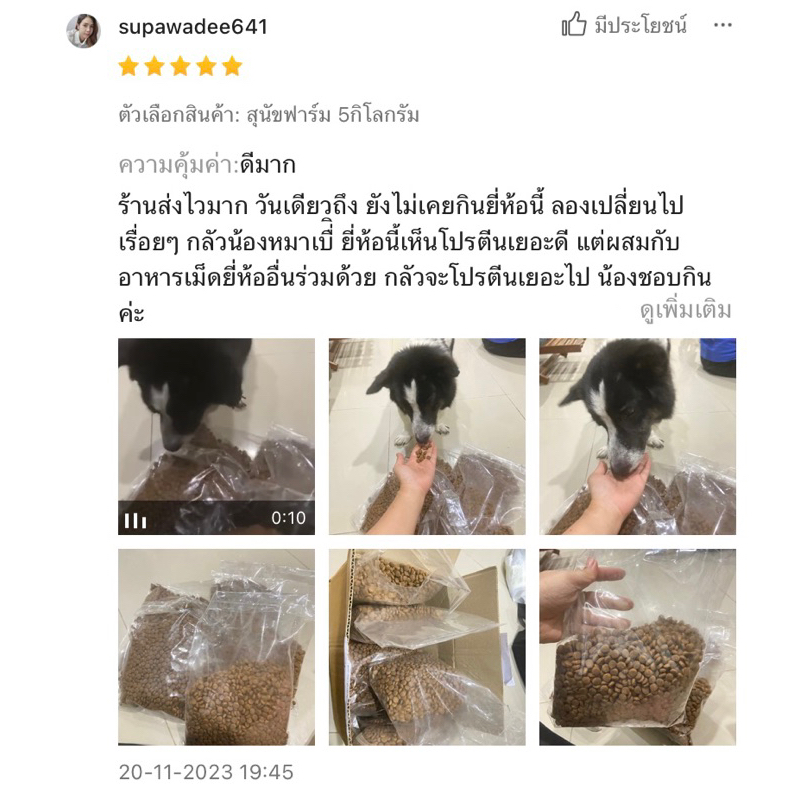Open photo of hand holding kibble bag

coord(637,647)
